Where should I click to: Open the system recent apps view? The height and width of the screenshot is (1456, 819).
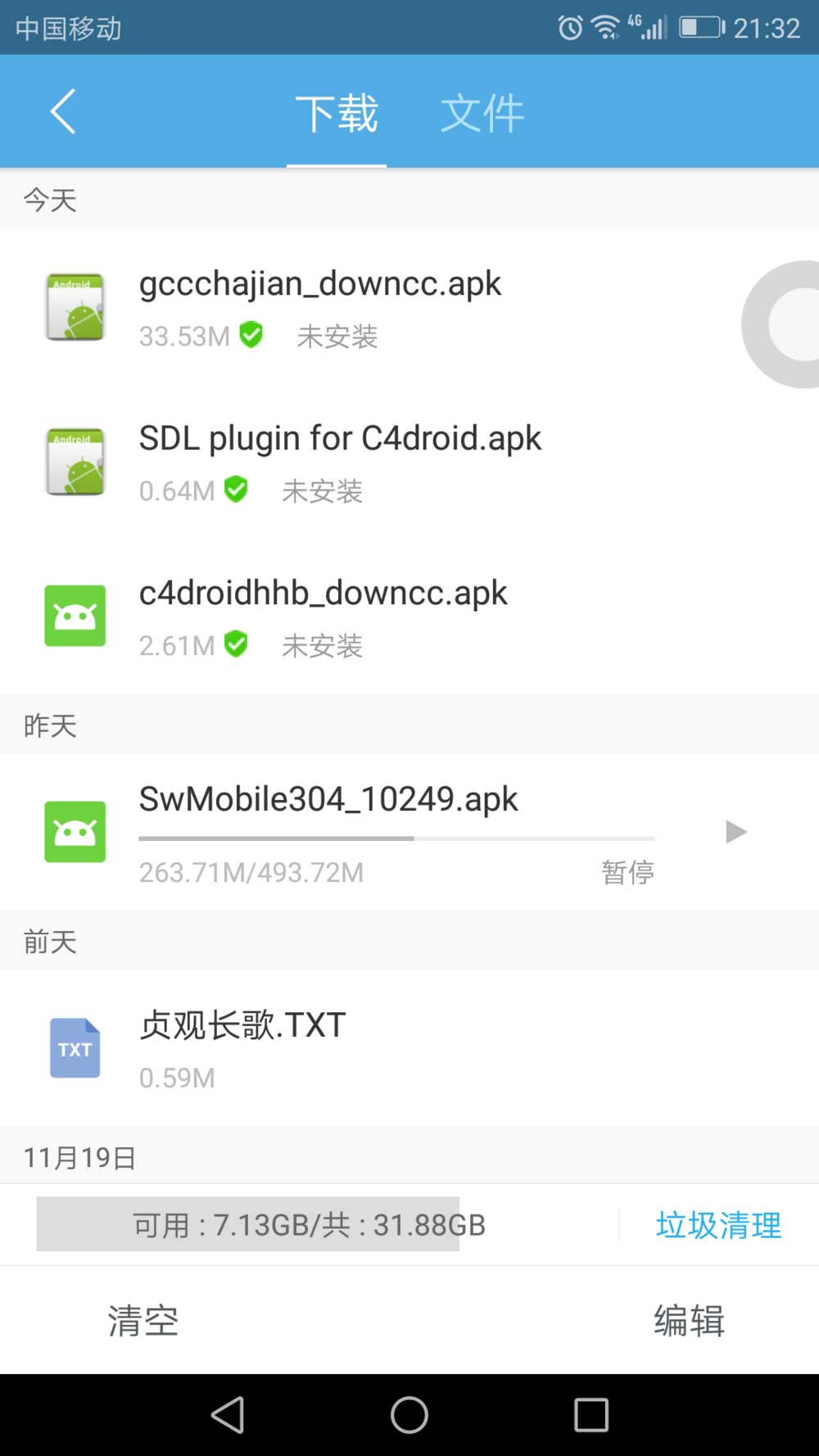point(590,1414)
